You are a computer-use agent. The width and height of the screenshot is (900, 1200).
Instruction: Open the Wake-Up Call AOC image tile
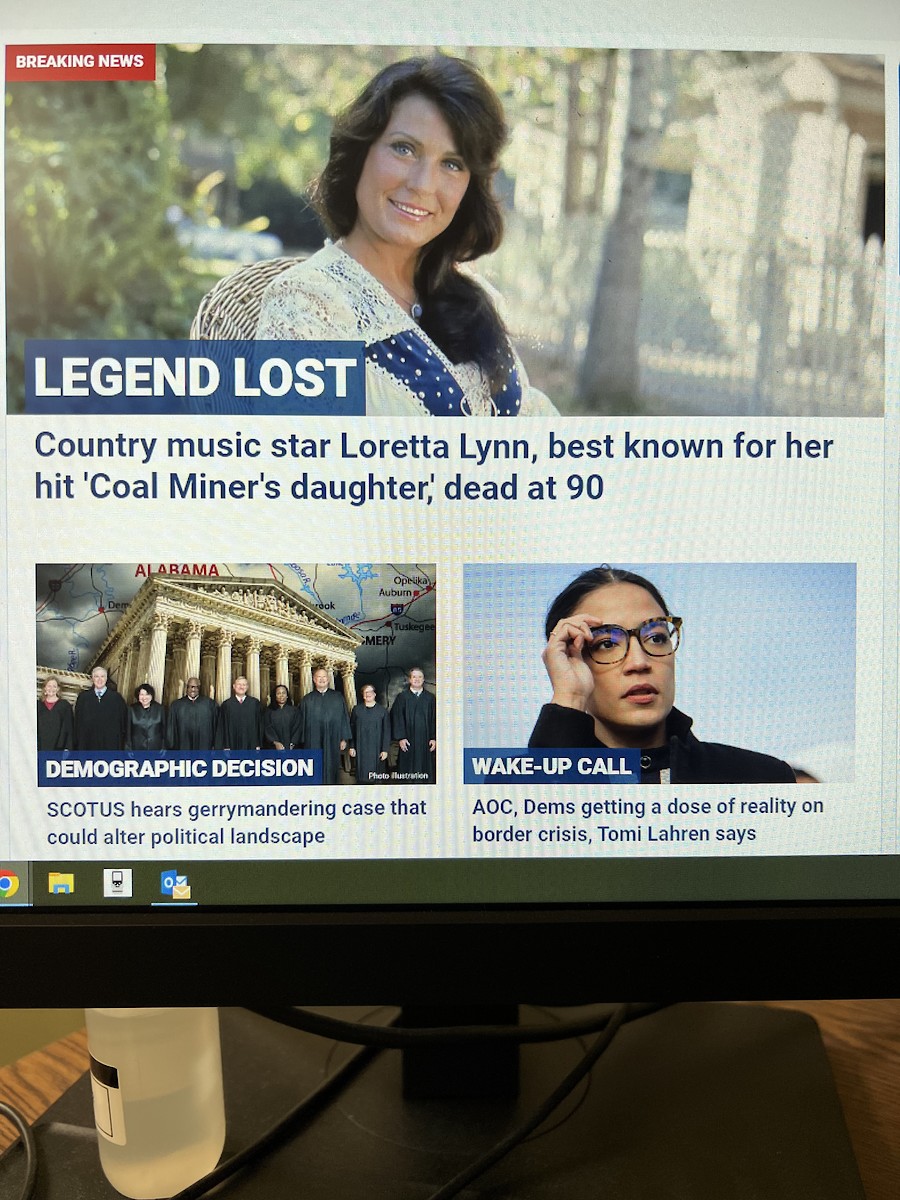[x=659, y=670]
